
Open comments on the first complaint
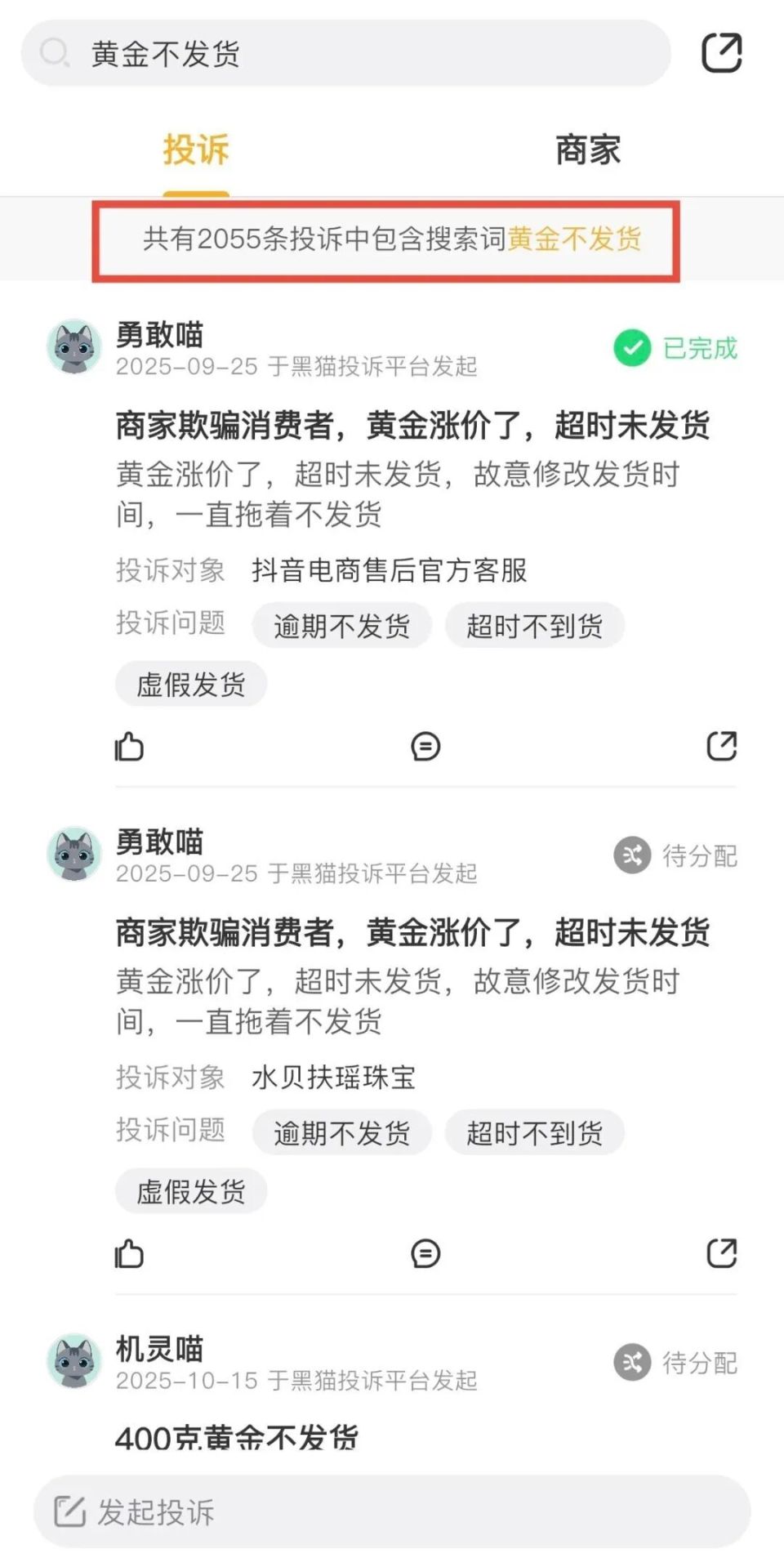(425, 746)
